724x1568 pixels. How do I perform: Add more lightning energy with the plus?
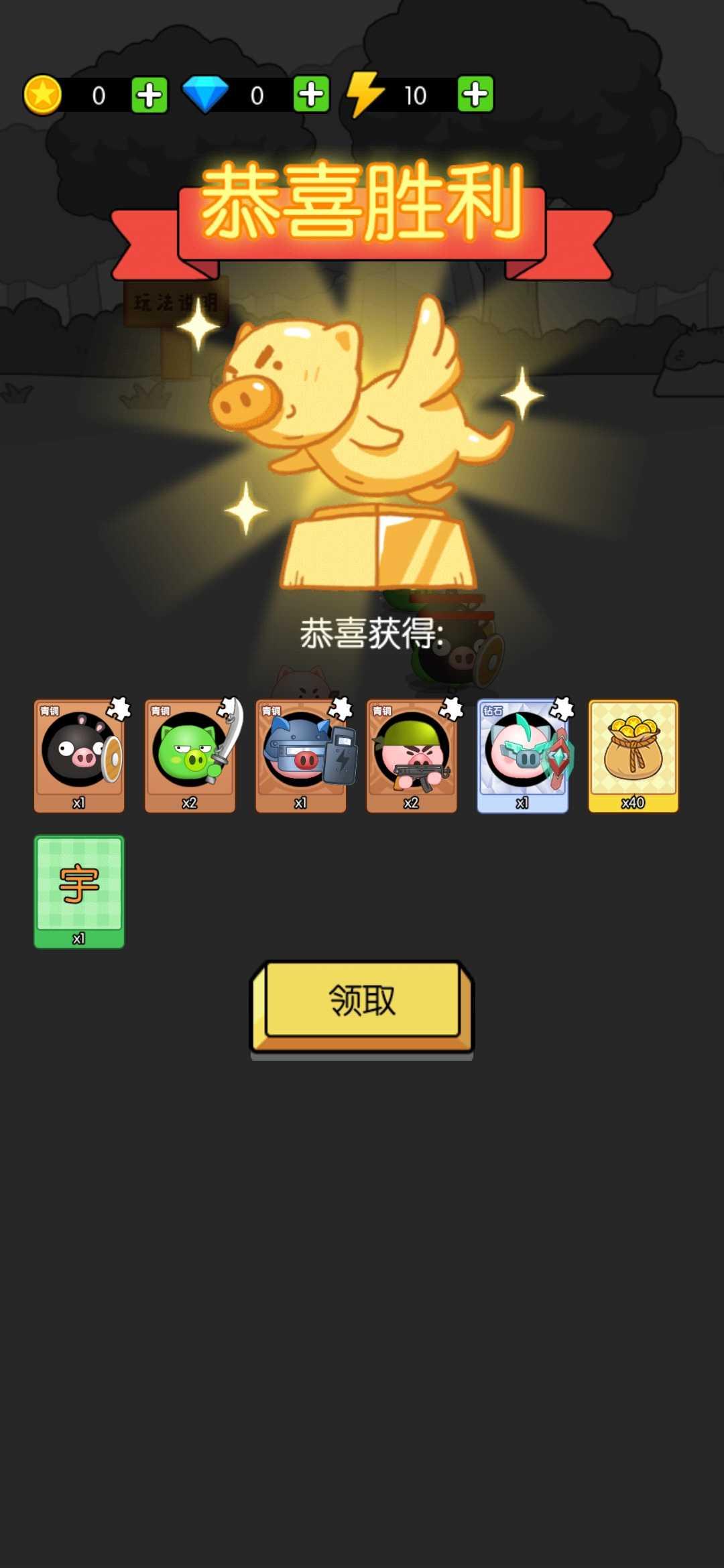(x=475, y=94)
